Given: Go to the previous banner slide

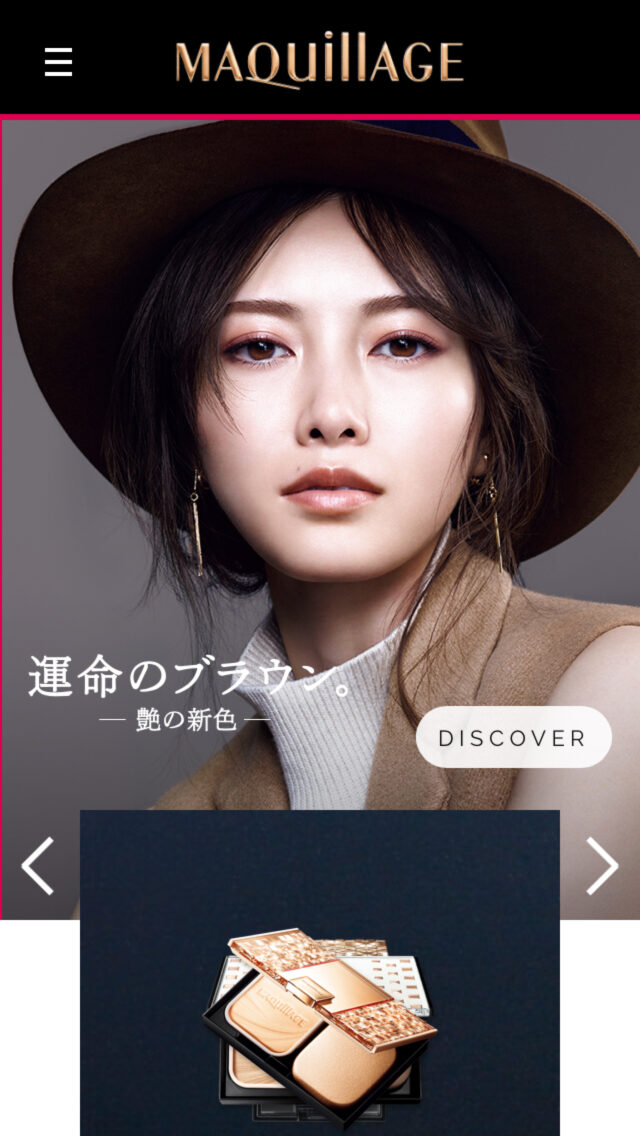Looking at the screenshot, I should (38, 866).
